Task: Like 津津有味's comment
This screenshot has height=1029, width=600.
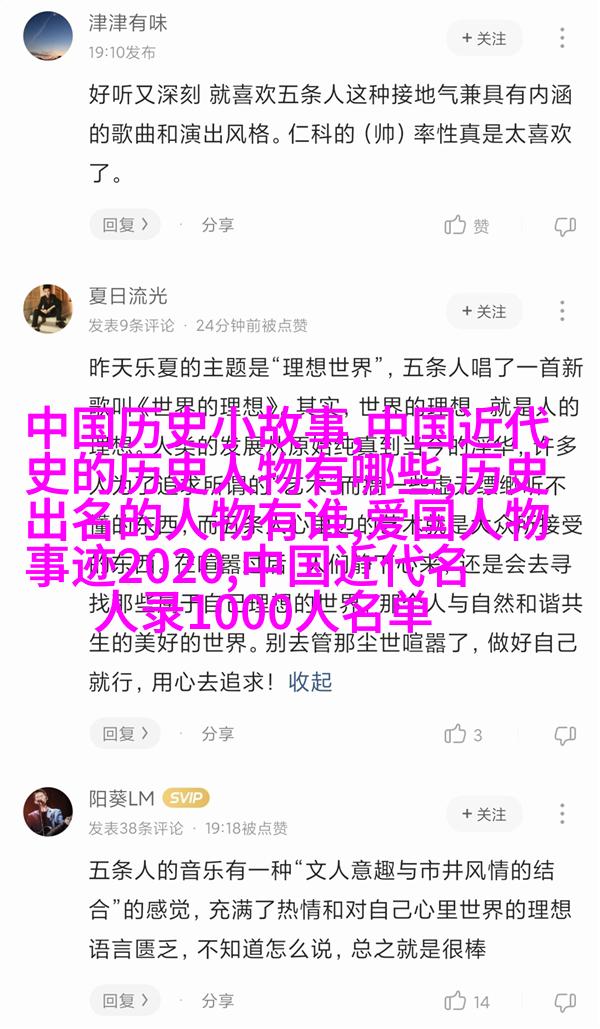Action: point(466,226)
